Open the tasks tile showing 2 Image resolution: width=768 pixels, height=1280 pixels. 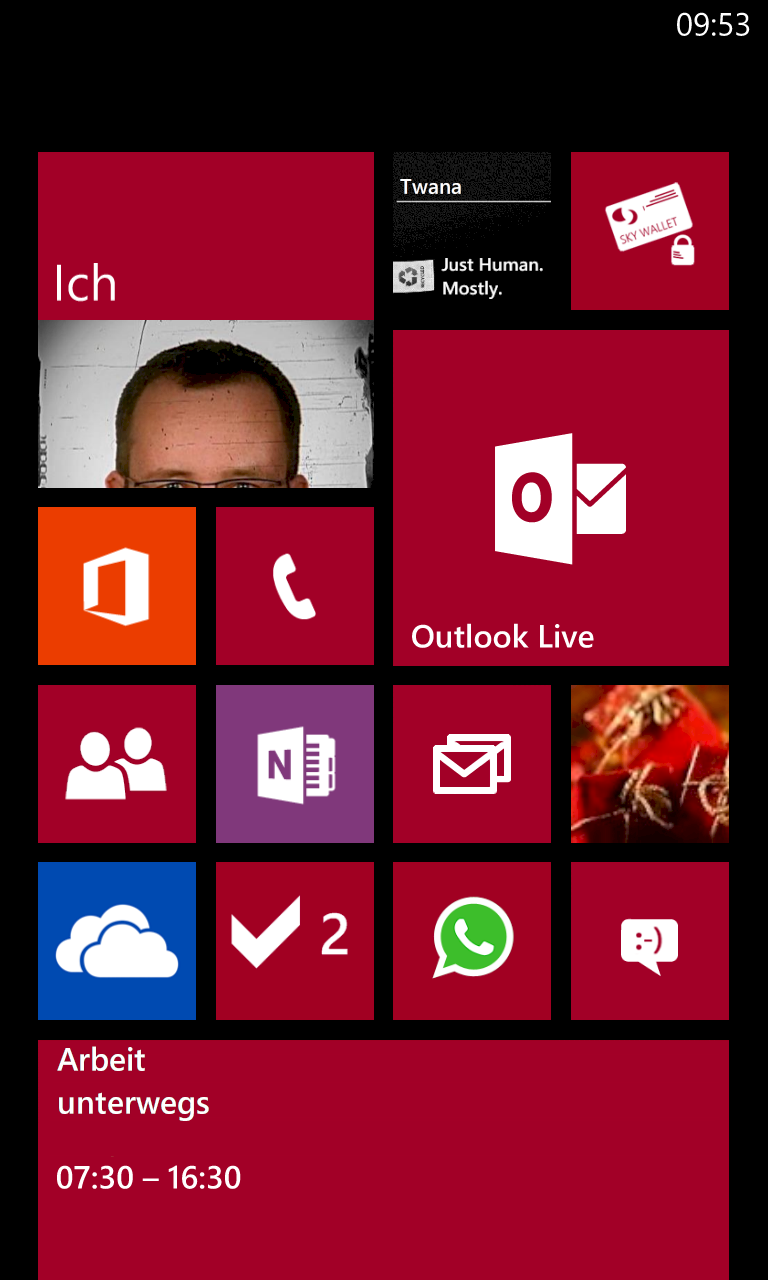click(295, 941)
